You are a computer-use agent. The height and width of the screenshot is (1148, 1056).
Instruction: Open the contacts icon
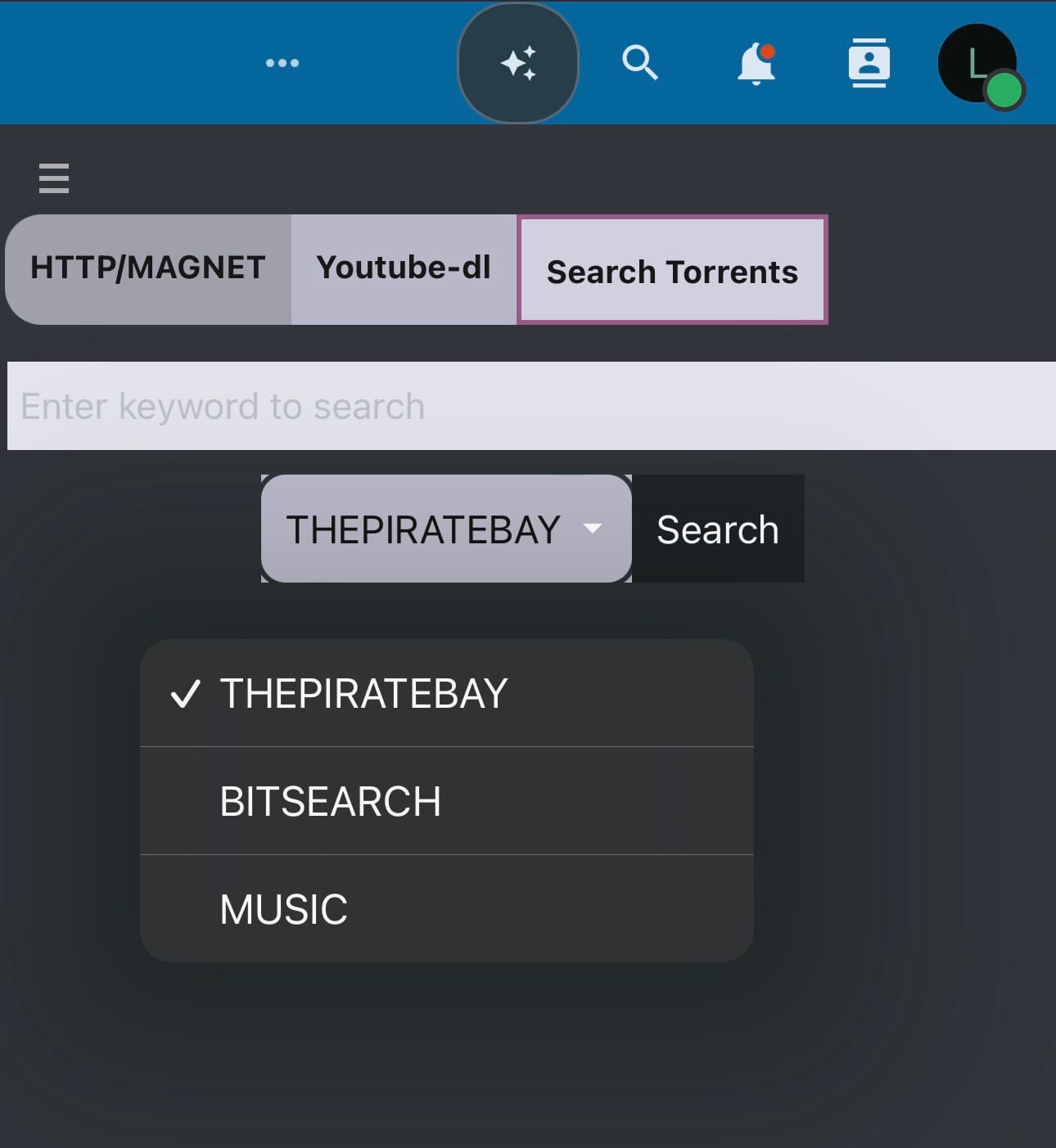pos(869,63)
